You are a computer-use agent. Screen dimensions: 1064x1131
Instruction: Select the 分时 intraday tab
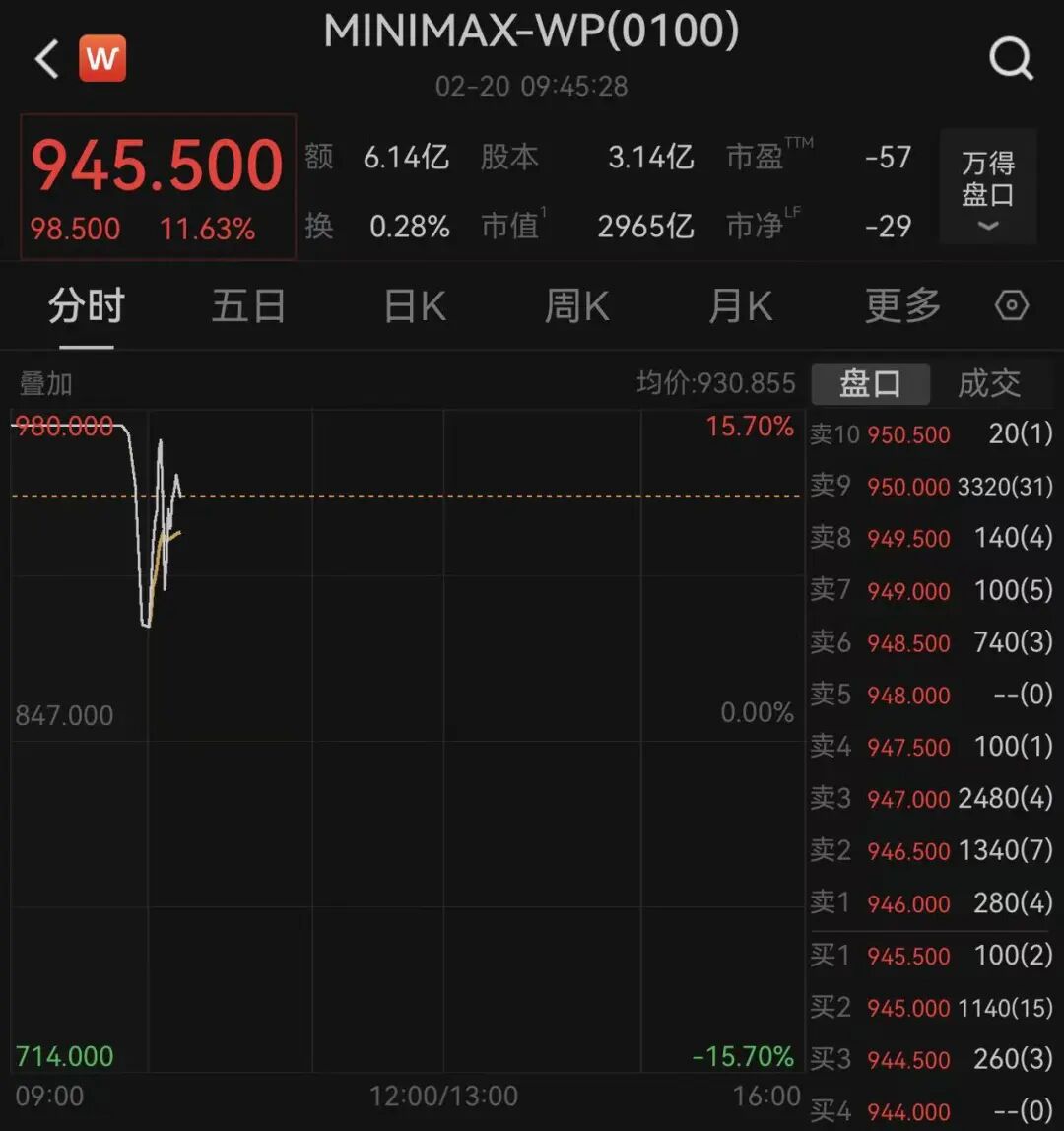coord(87,307)
